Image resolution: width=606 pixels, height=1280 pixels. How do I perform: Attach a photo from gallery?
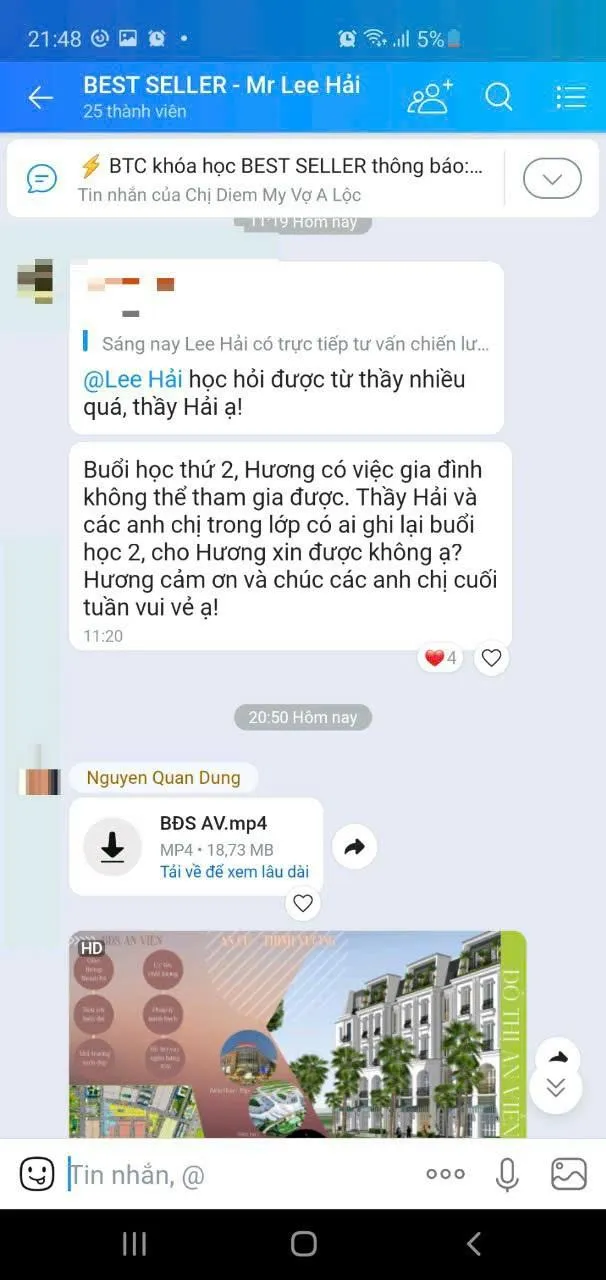[x=568, y=1174]
